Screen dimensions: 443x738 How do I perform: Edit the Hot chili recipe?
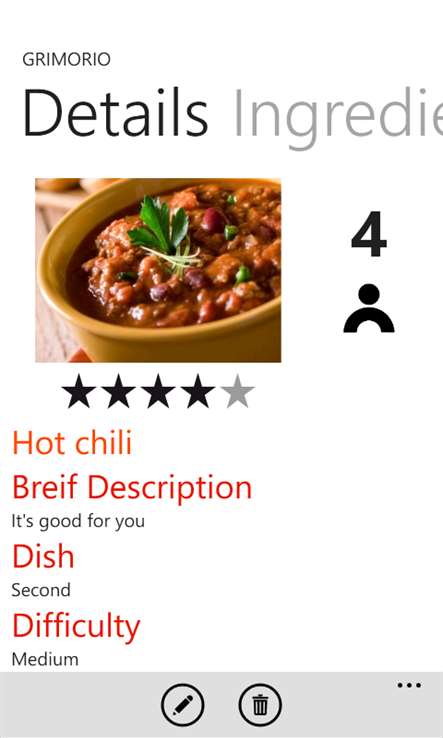point(183,705)
